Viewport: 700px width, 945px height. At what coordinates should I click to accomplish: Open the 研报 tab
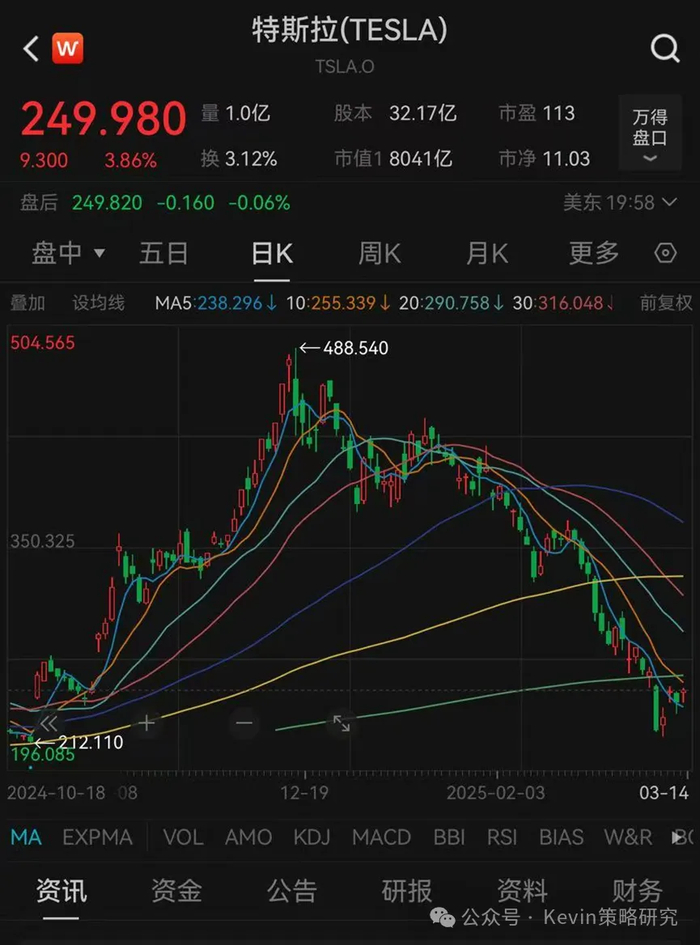pyautogui.click(x=407, y=890)
